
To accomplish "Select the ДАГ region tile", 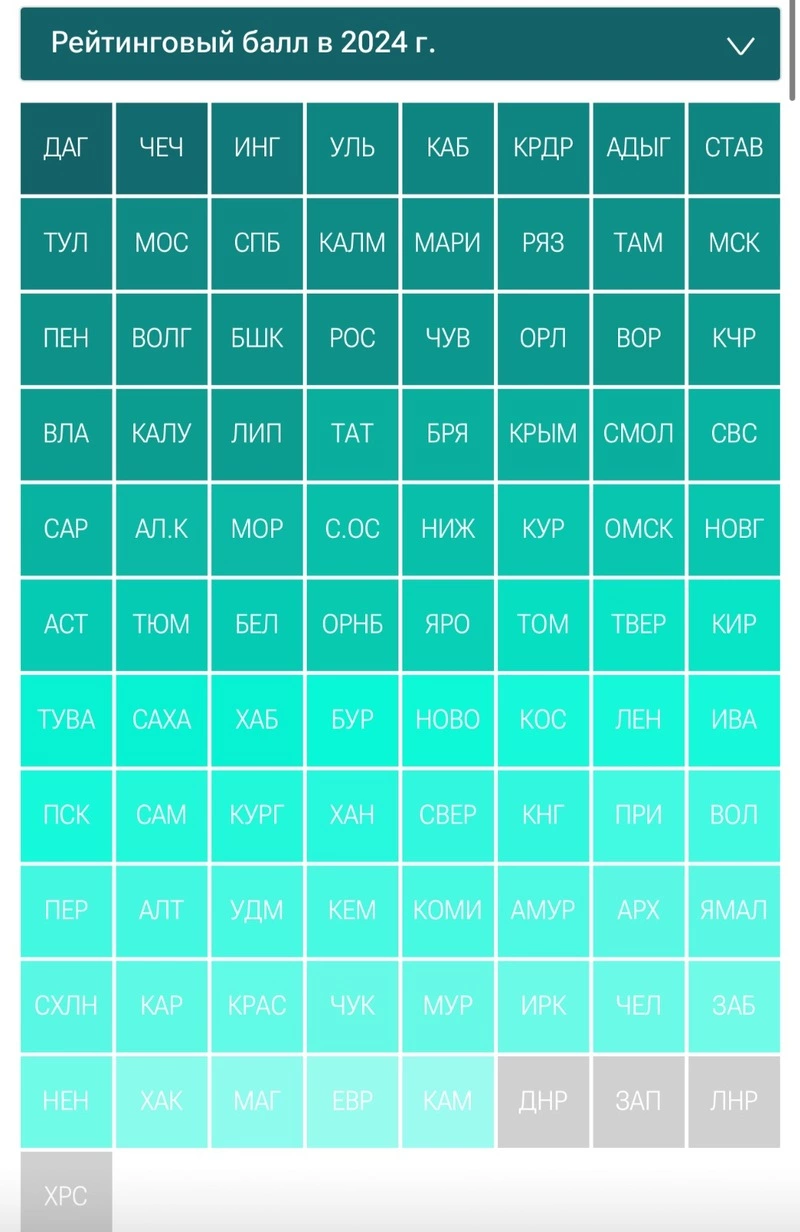I will click(66, 148).
